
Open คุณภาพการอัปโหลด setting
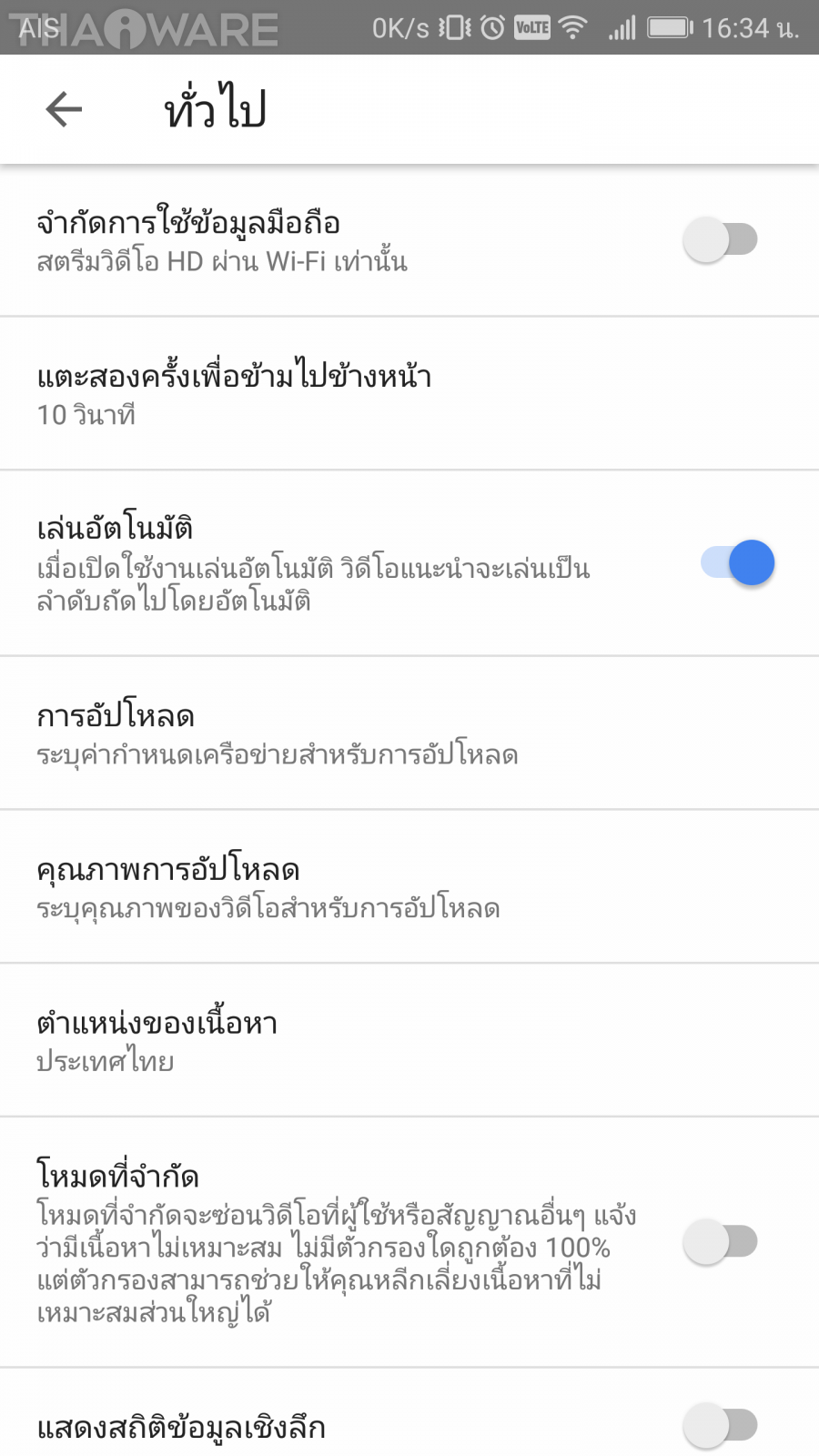268,887
